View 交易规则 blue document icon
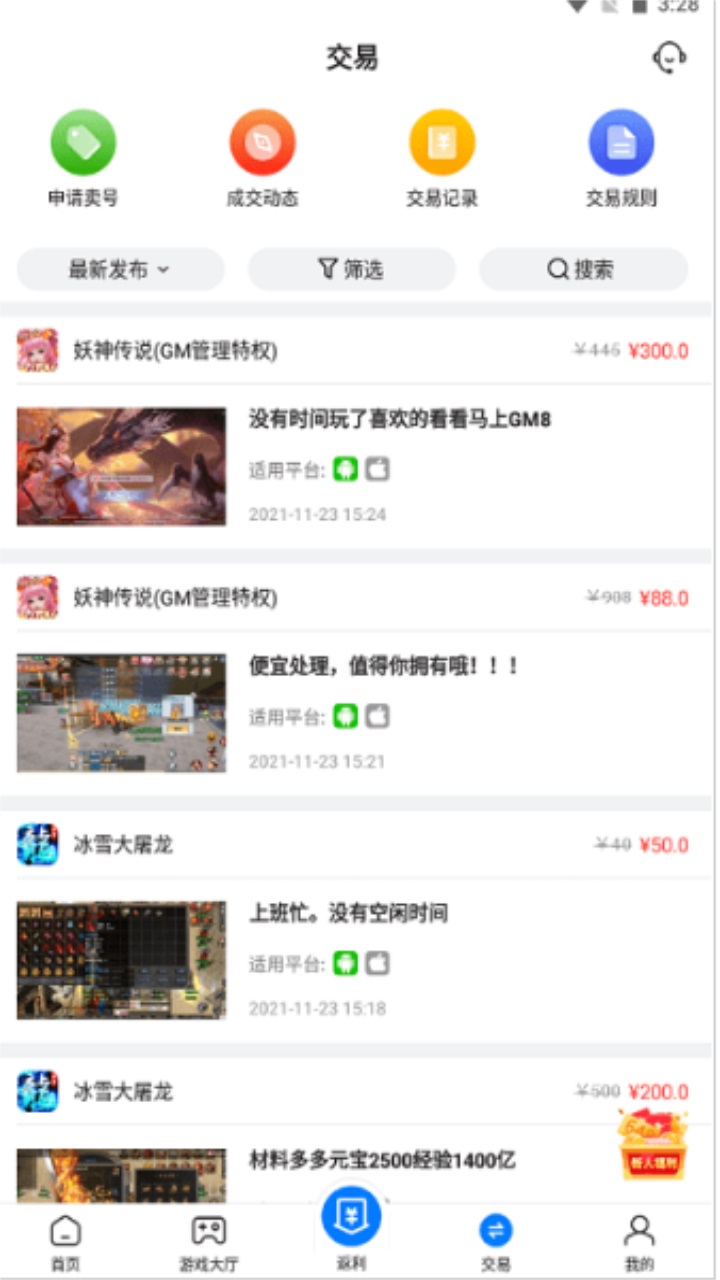Screen dimensions: 720x1280 click(621, 144)
